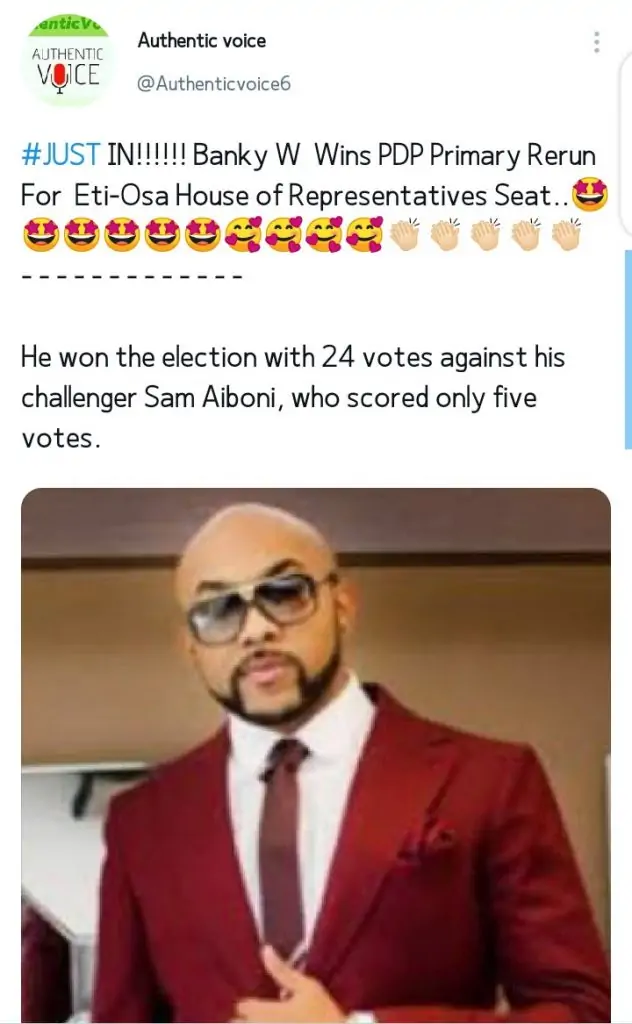Tap the #JUST hashtag link

click(60, 155)
